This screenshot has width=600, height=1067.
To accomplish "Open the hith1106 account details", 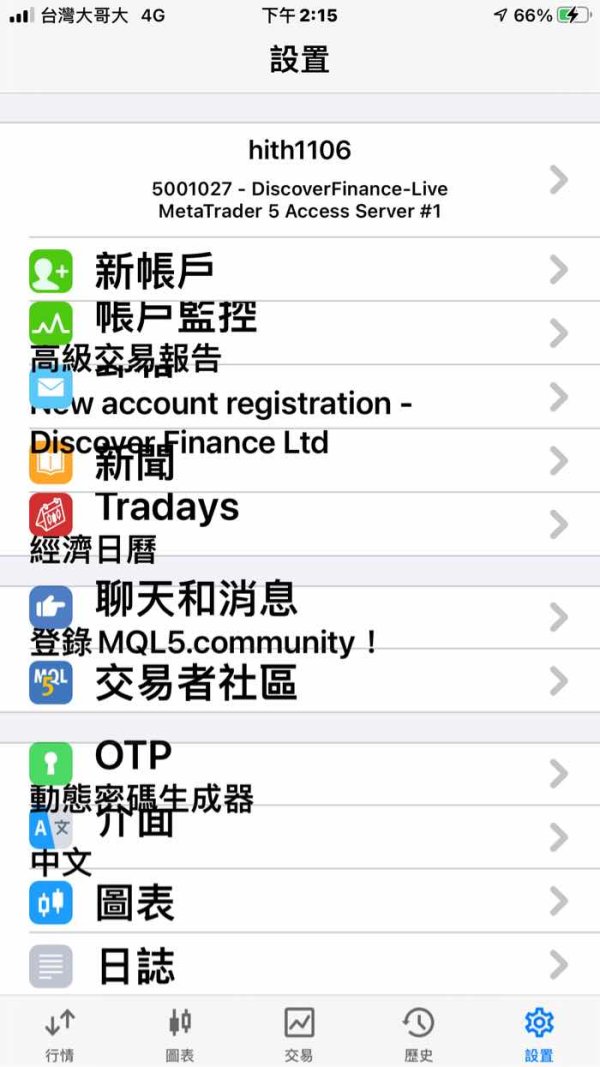I will [300, 180].
